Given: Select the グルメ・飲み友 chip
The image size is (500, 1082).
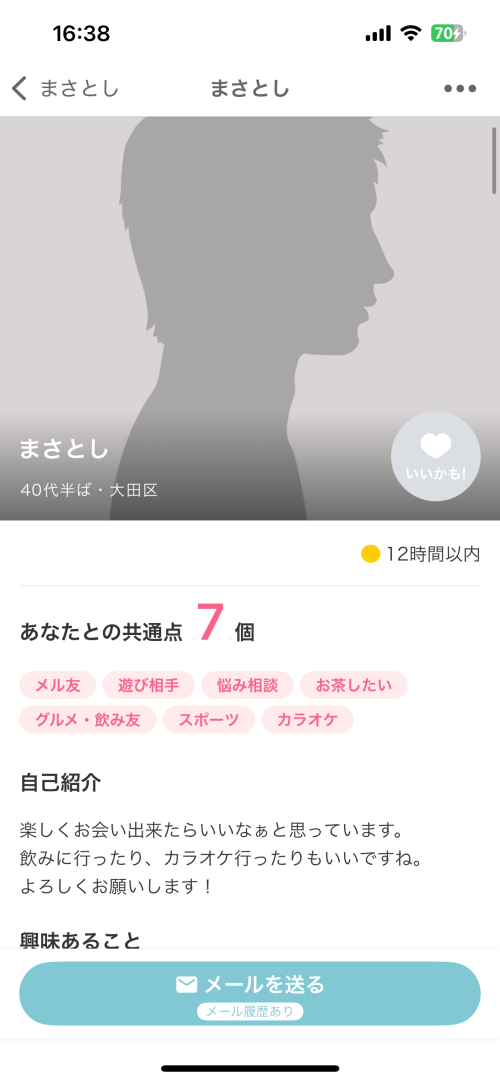Looking at the screenshot, I should [x=88, y=720].
